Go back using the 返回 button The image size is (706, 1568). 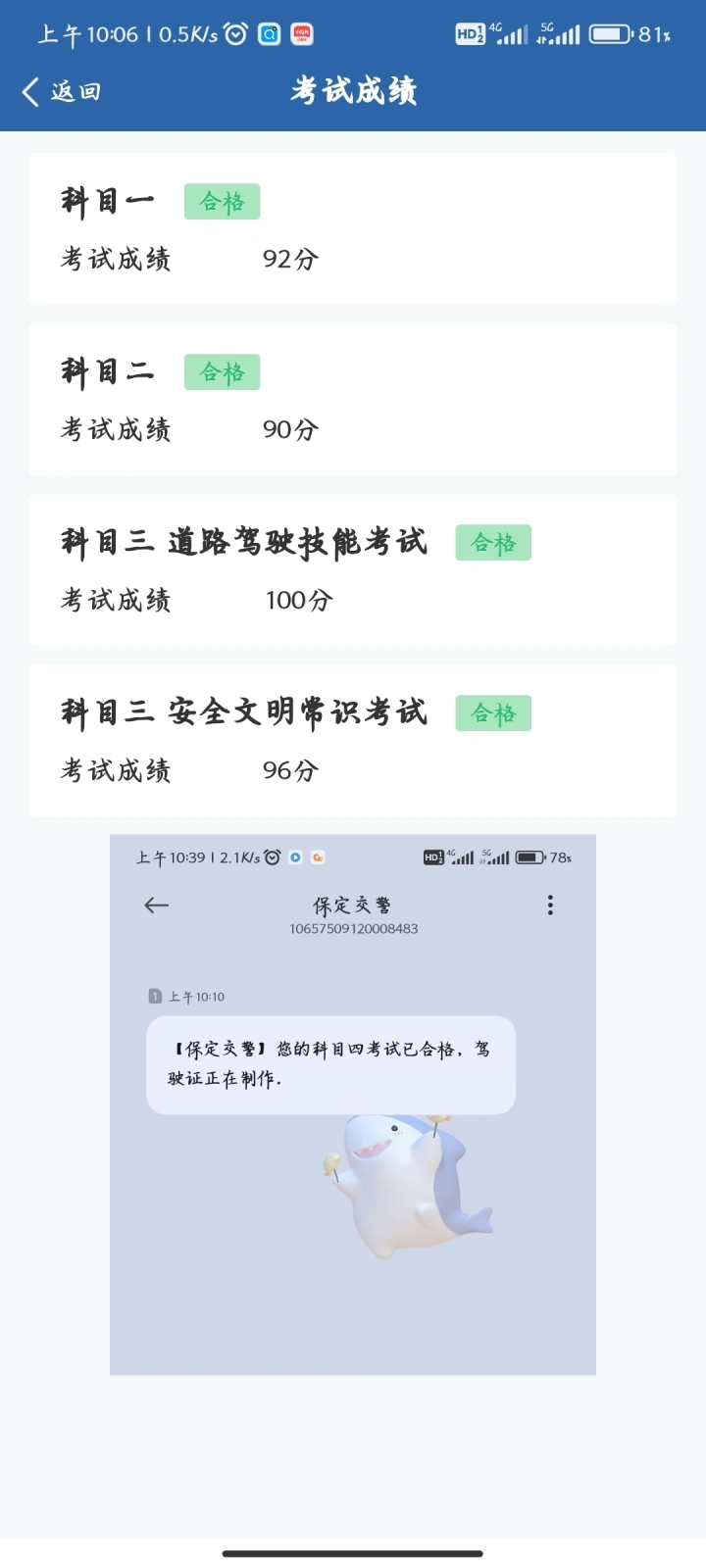pos(61,91)
